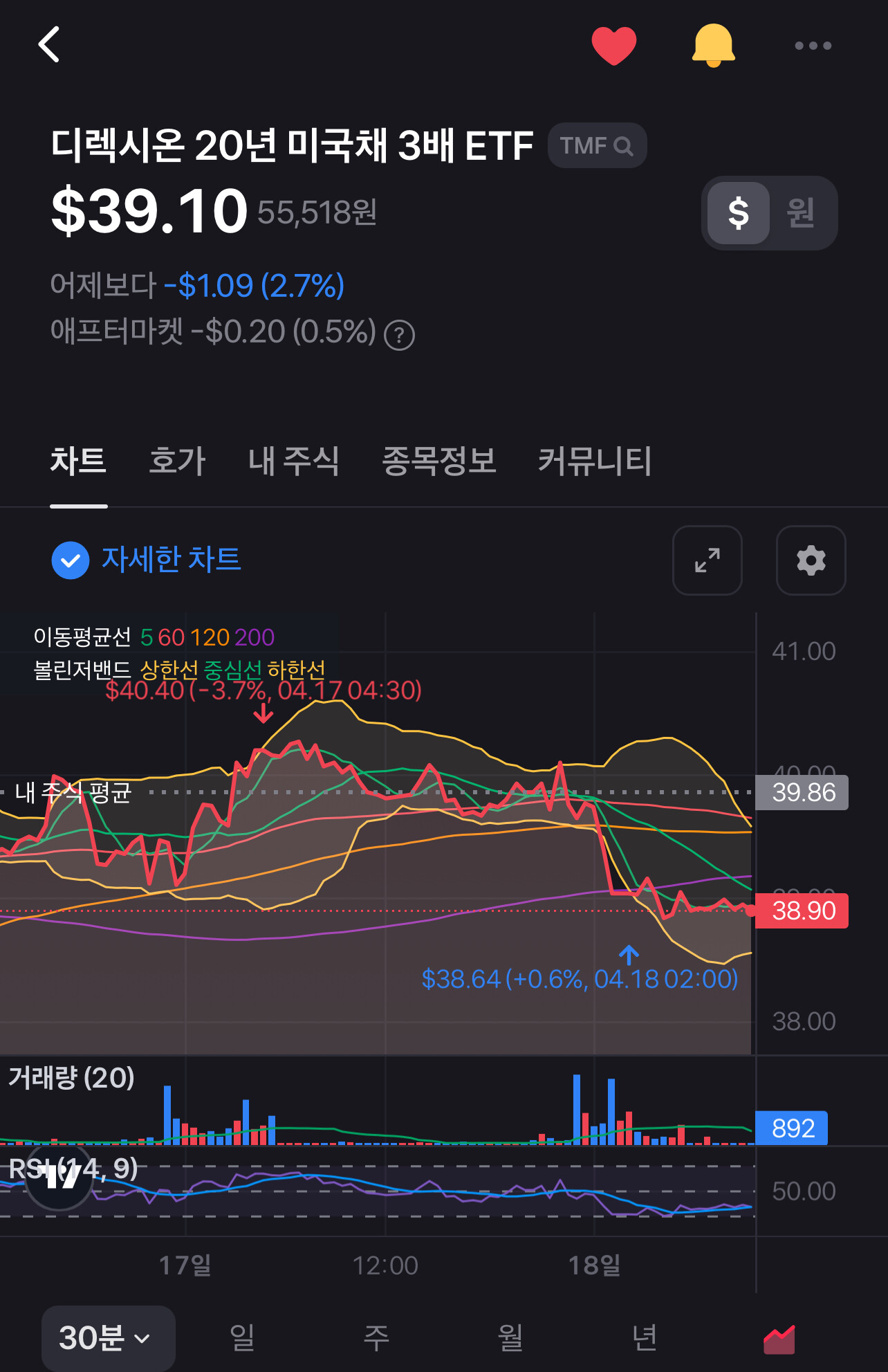Screen dimensions: 888x1372
Task: Expand the chart to full screen
Action: pyautogui.click(x=707, y=560)
